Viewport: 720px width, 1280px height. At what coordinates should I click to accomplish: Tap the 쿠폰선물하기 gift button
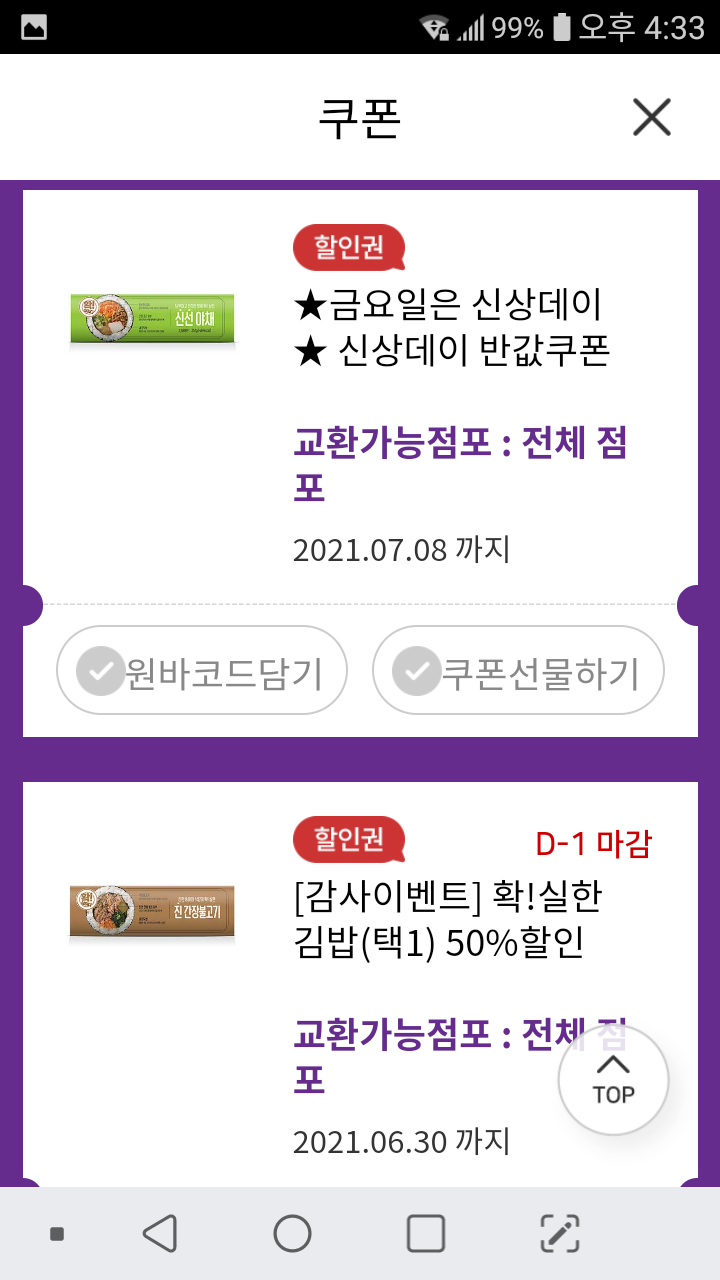519,671
